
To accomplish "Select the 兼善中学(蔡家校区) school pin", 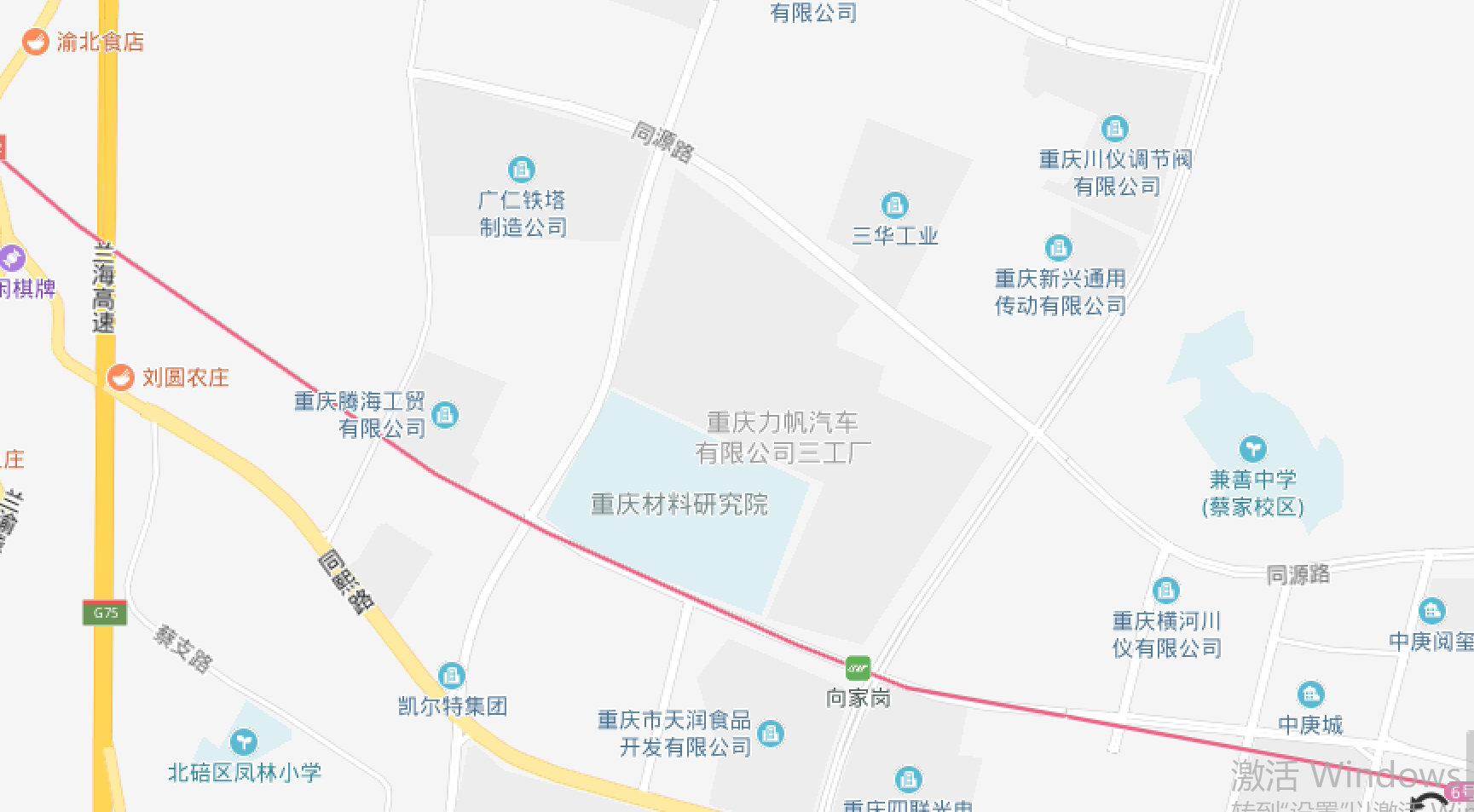I will (x=1252, y=448).
